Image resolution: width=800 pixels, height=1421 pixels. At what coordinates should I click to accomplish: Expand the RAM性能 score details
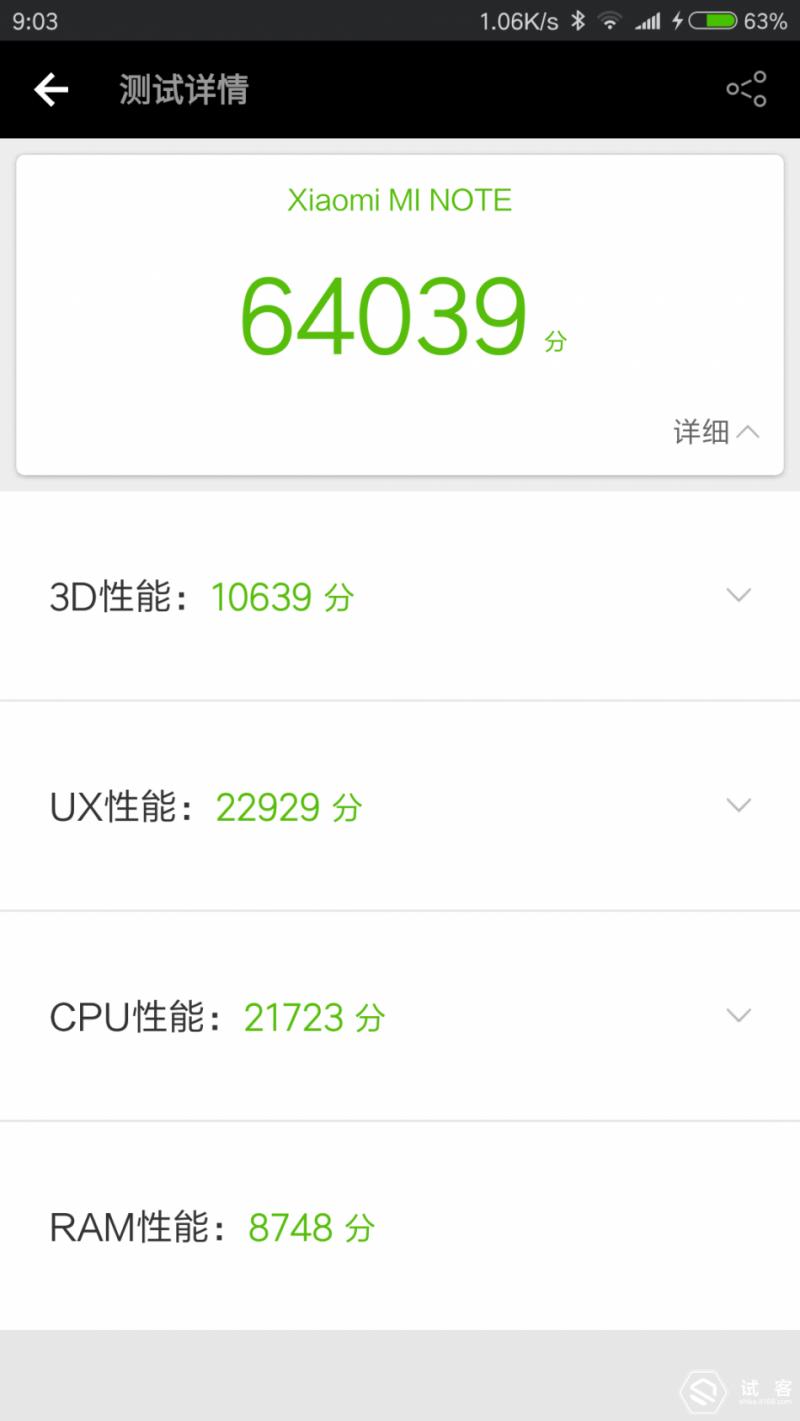click(x=739, y=1226)
